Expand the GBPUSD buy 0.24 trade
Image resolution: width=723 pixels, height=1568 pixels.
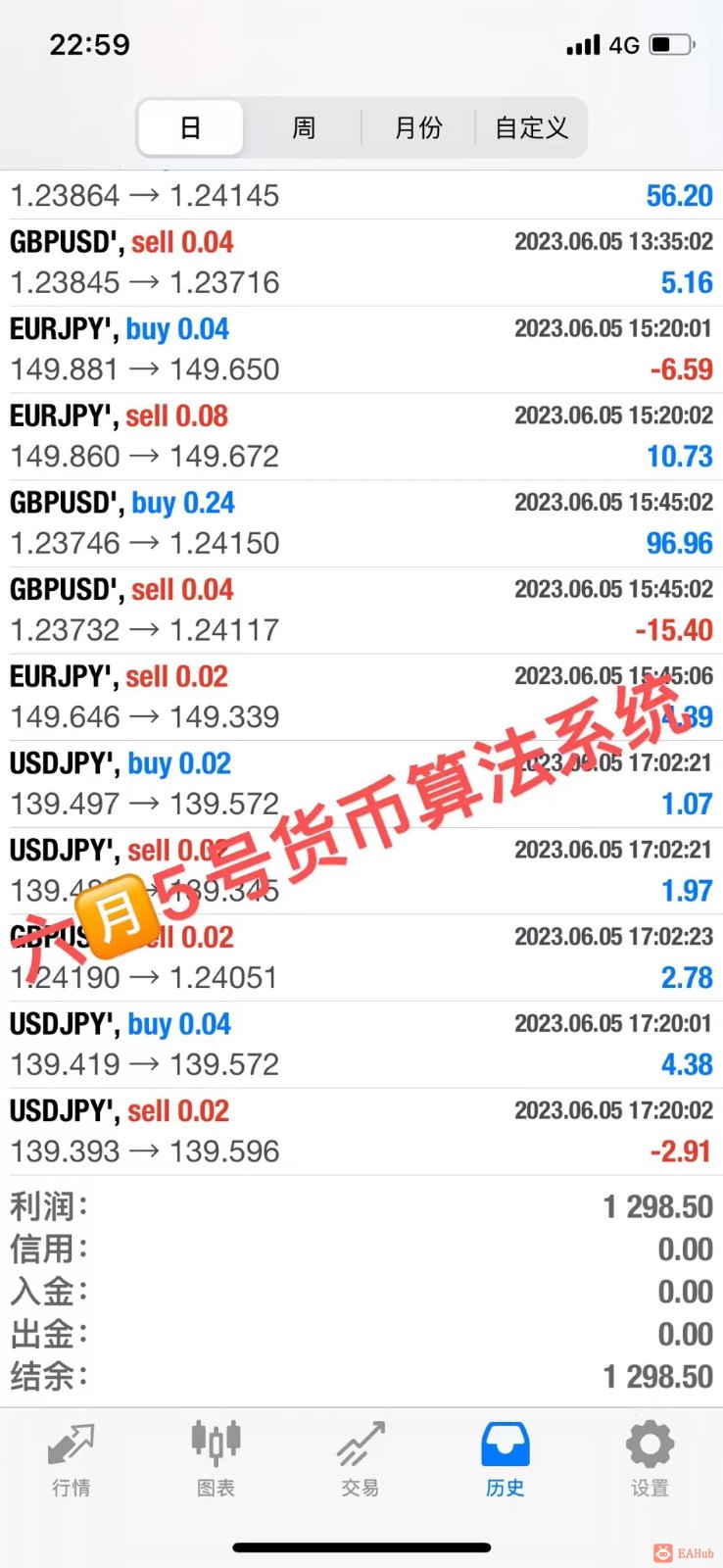[361, 523]
